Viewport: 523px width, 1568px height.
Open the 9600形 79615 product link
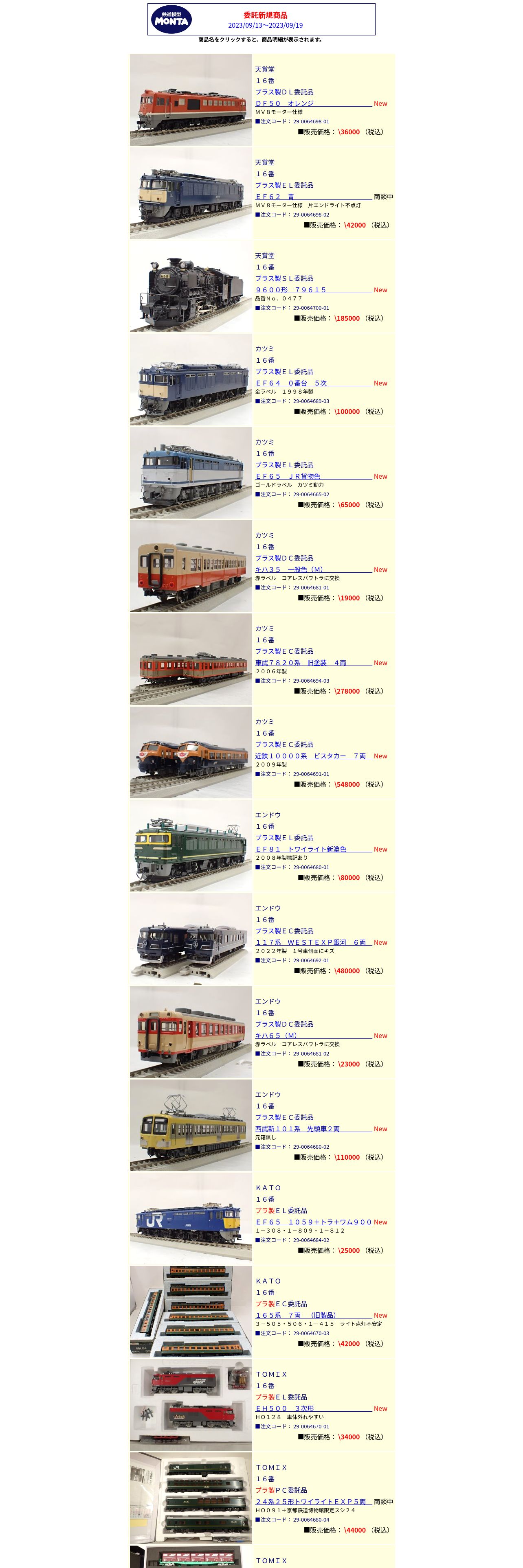(290, 290)
